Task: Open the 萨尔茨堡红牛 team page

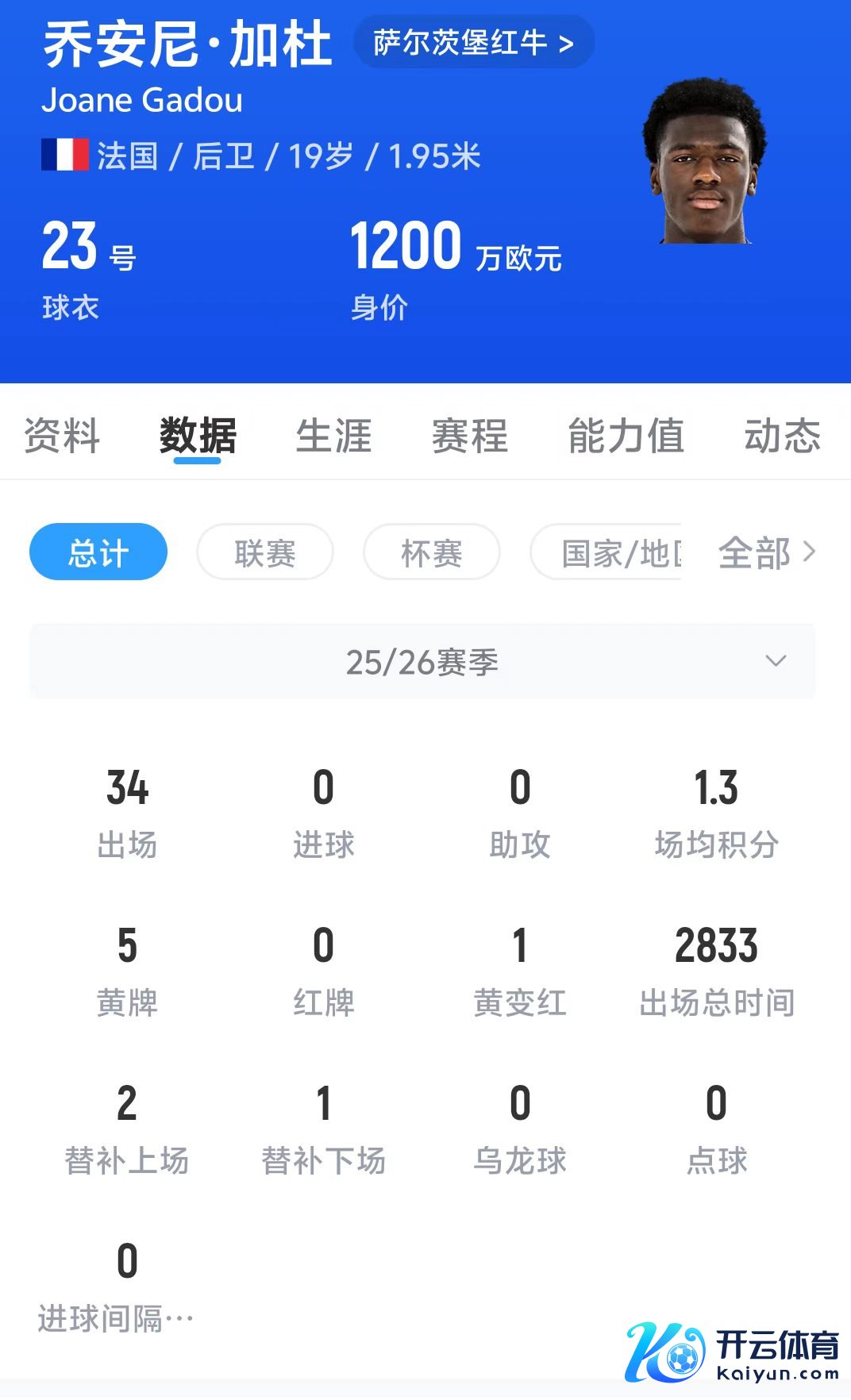Action: click(x=473, y=42)
